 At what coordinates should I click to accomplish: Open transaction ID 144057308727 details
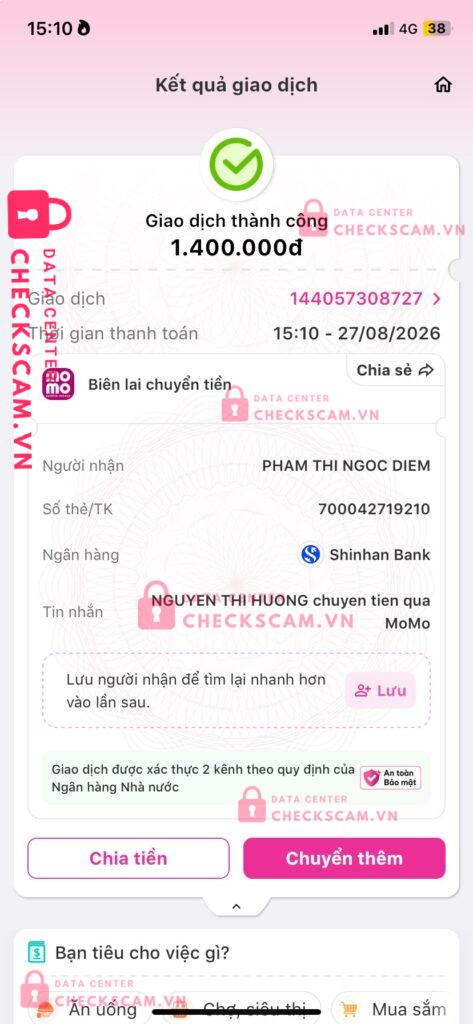pos(365,299)
